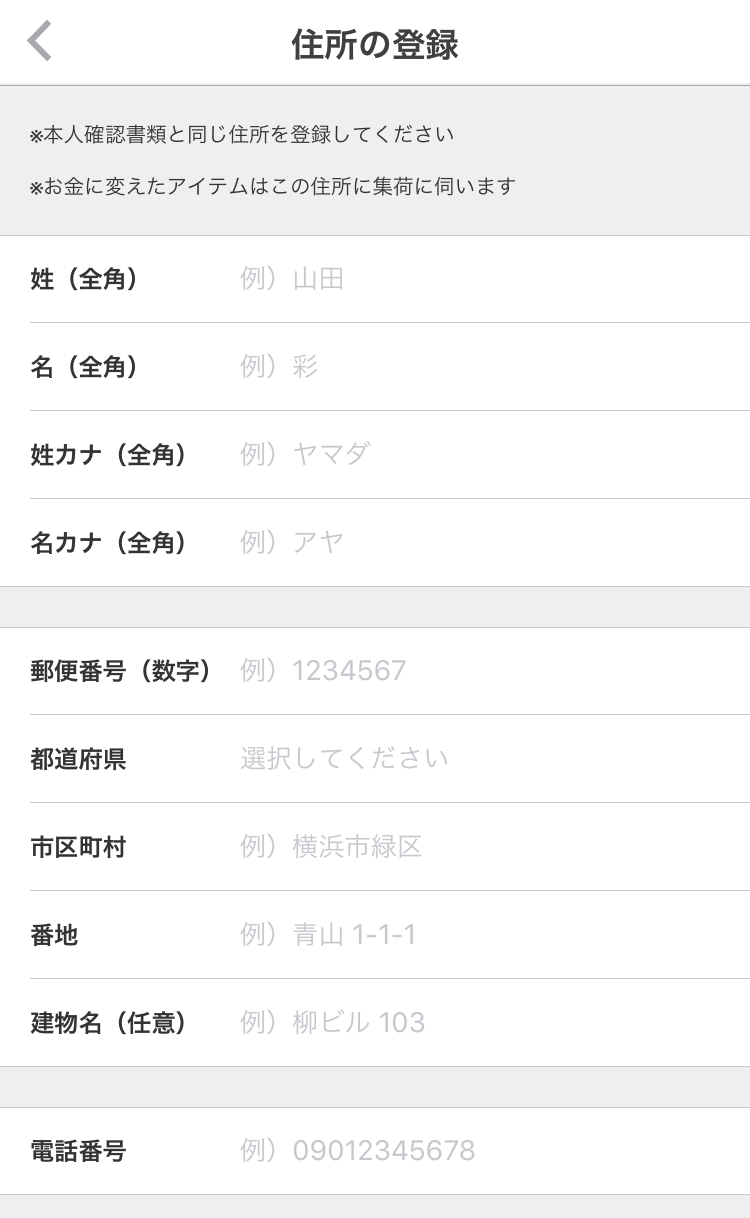Activate the 名カナ（全角） input
750x1218 pixels.
[490, 543]
